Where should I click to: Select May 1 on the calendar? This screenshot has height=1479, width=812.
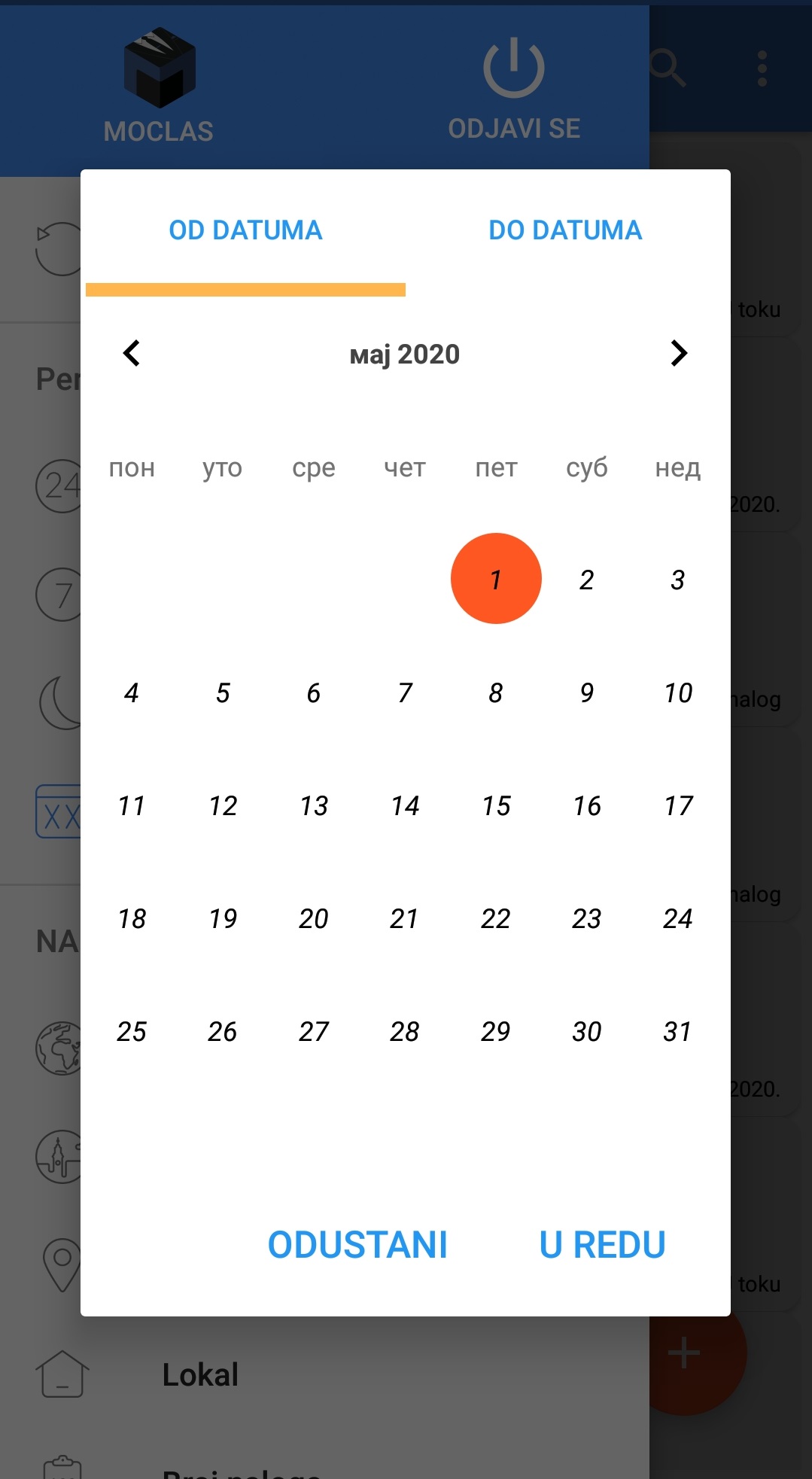pos(496,579)
